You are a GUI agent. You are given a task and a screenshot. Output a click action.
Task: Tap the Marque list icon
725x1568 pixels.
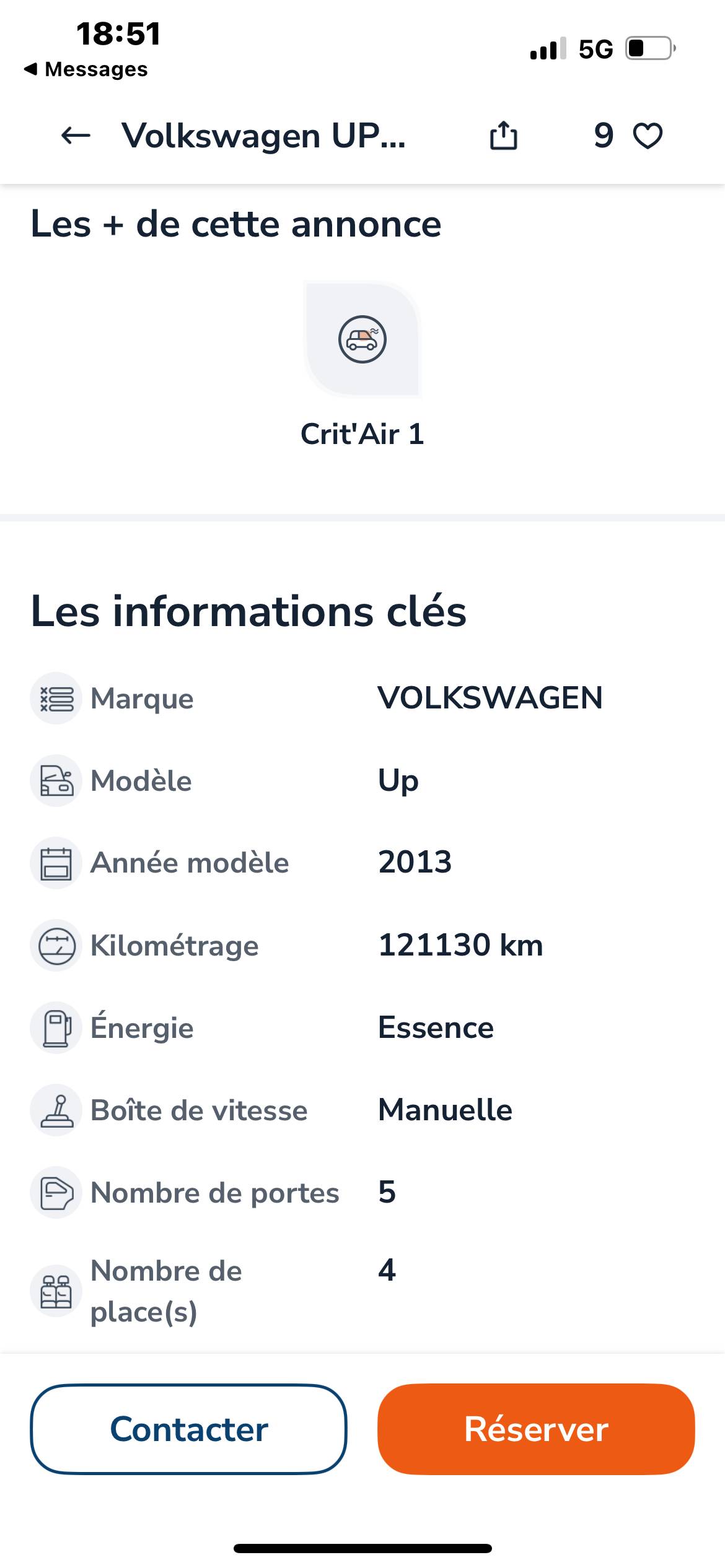(x=56, y=699)
